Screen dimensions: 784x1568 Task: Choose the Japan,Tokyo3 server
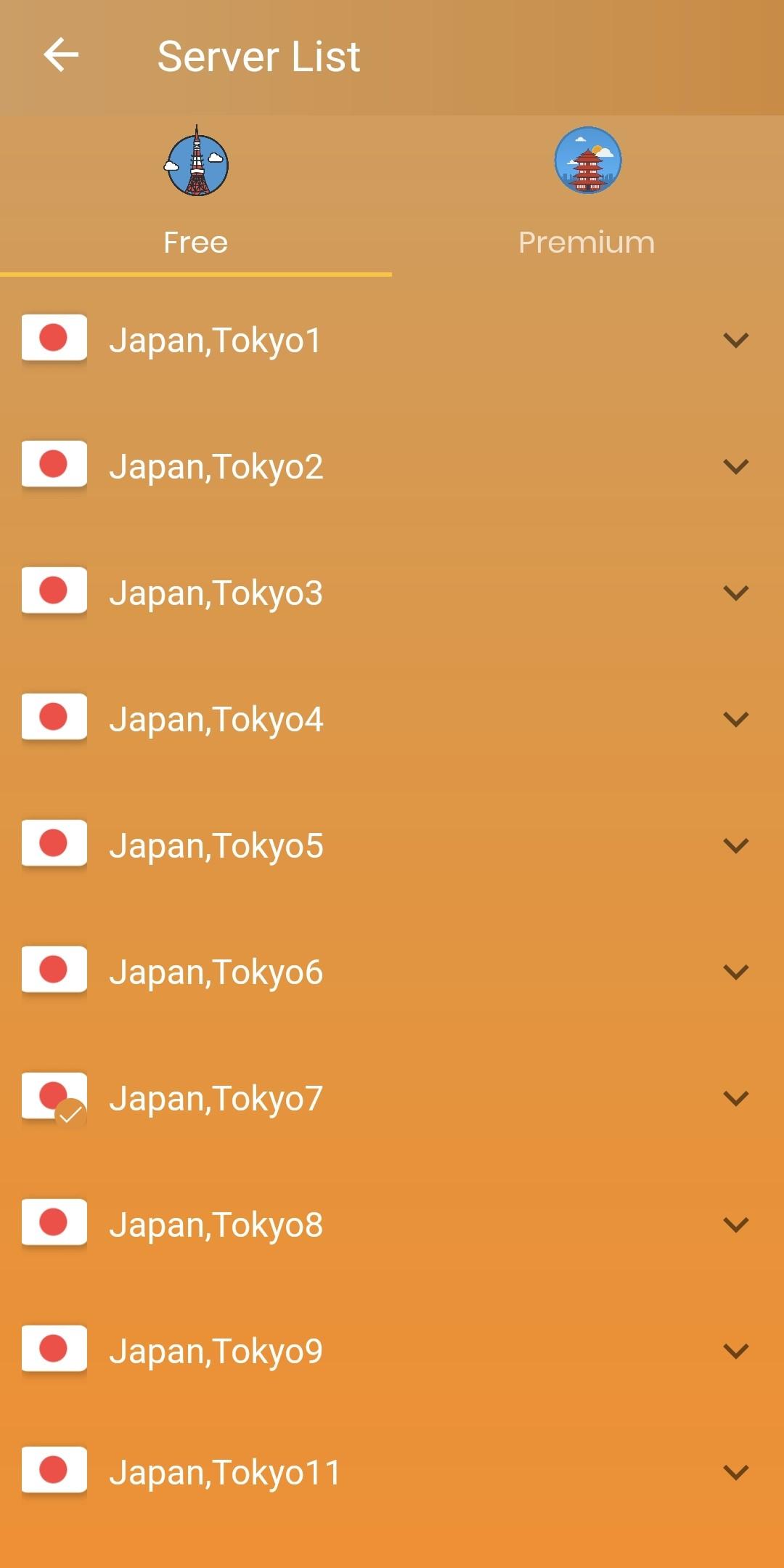(216, 593)
